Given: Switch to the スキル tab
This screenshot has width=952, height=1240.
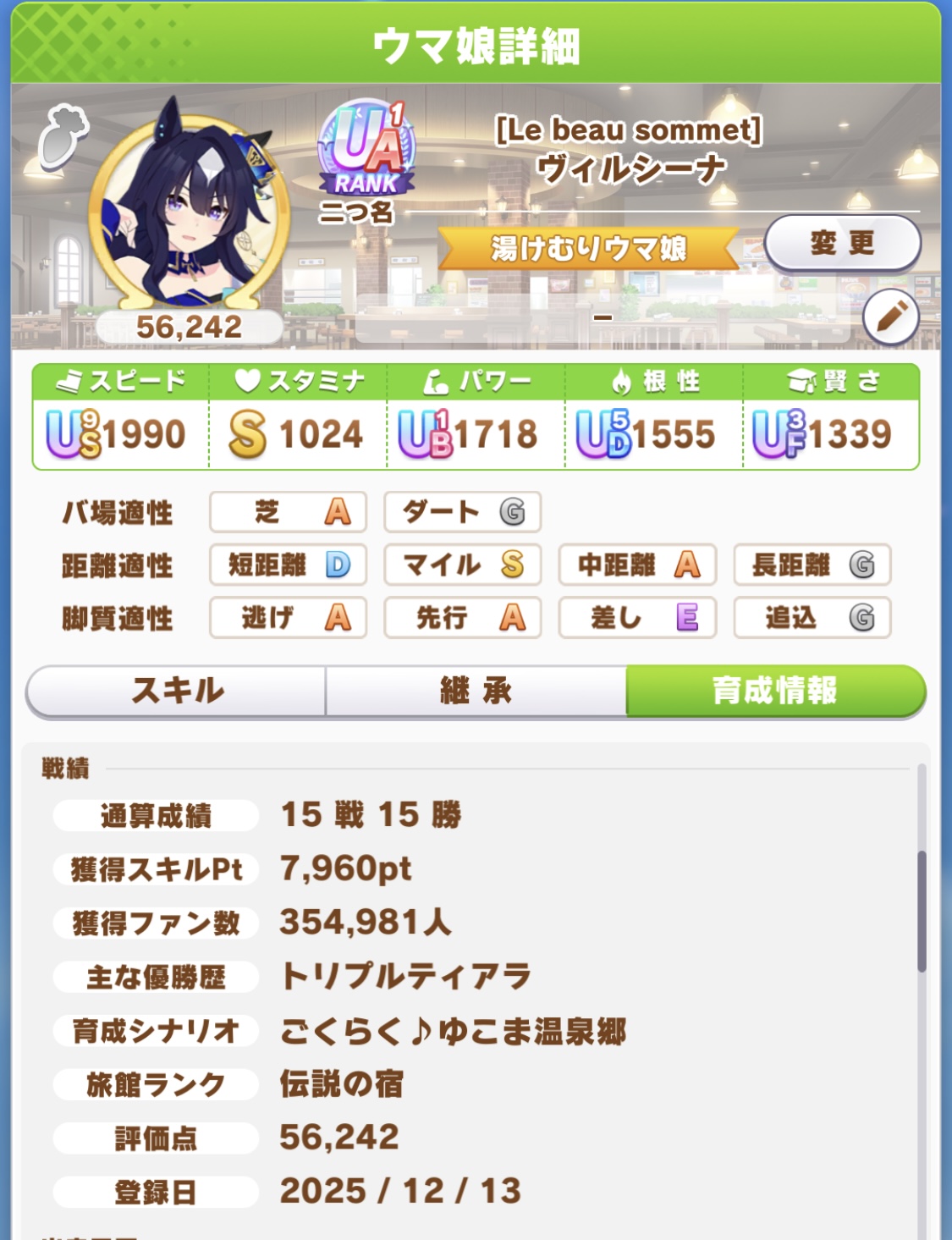Looking at the screenshot, I should coord(177,691).
